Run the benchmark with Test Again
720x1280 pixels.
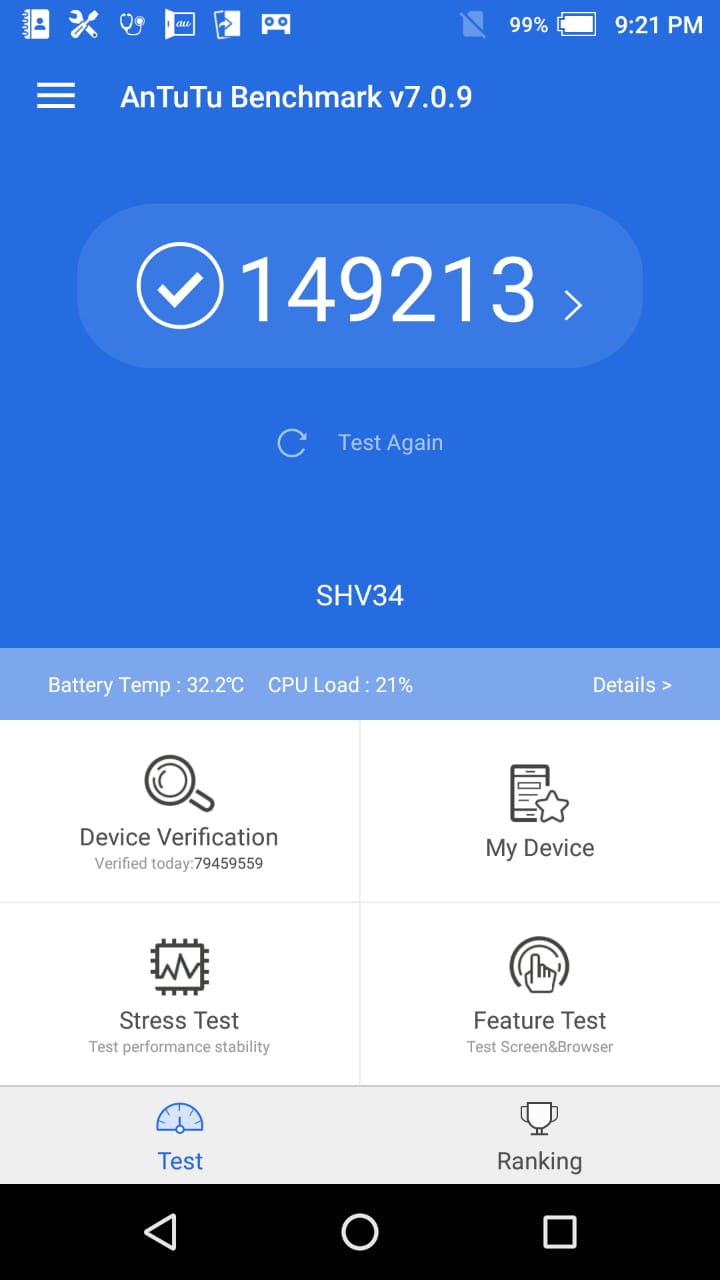coord(360,443)
